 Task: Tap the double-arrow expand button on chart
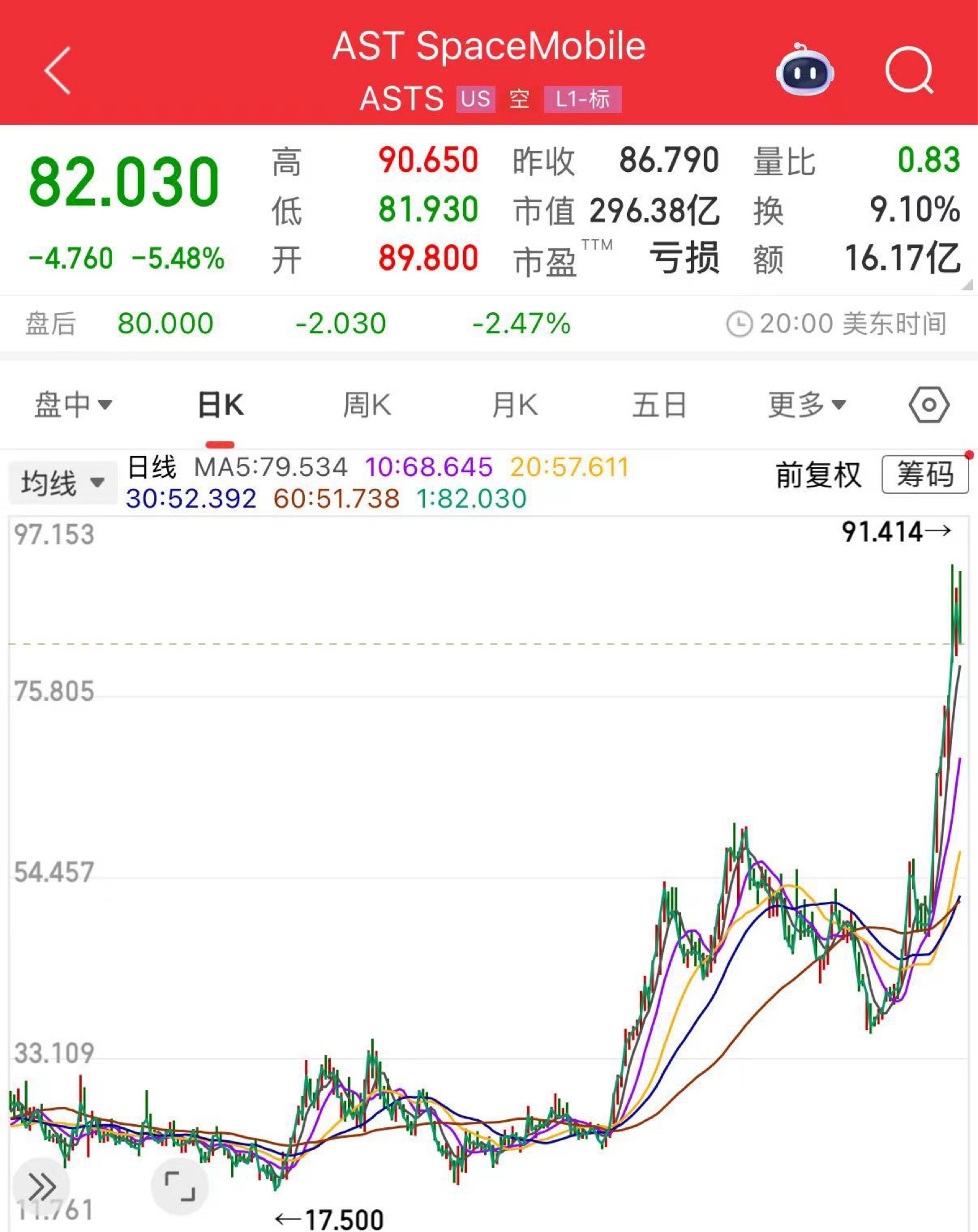(x=42, y=1186)
